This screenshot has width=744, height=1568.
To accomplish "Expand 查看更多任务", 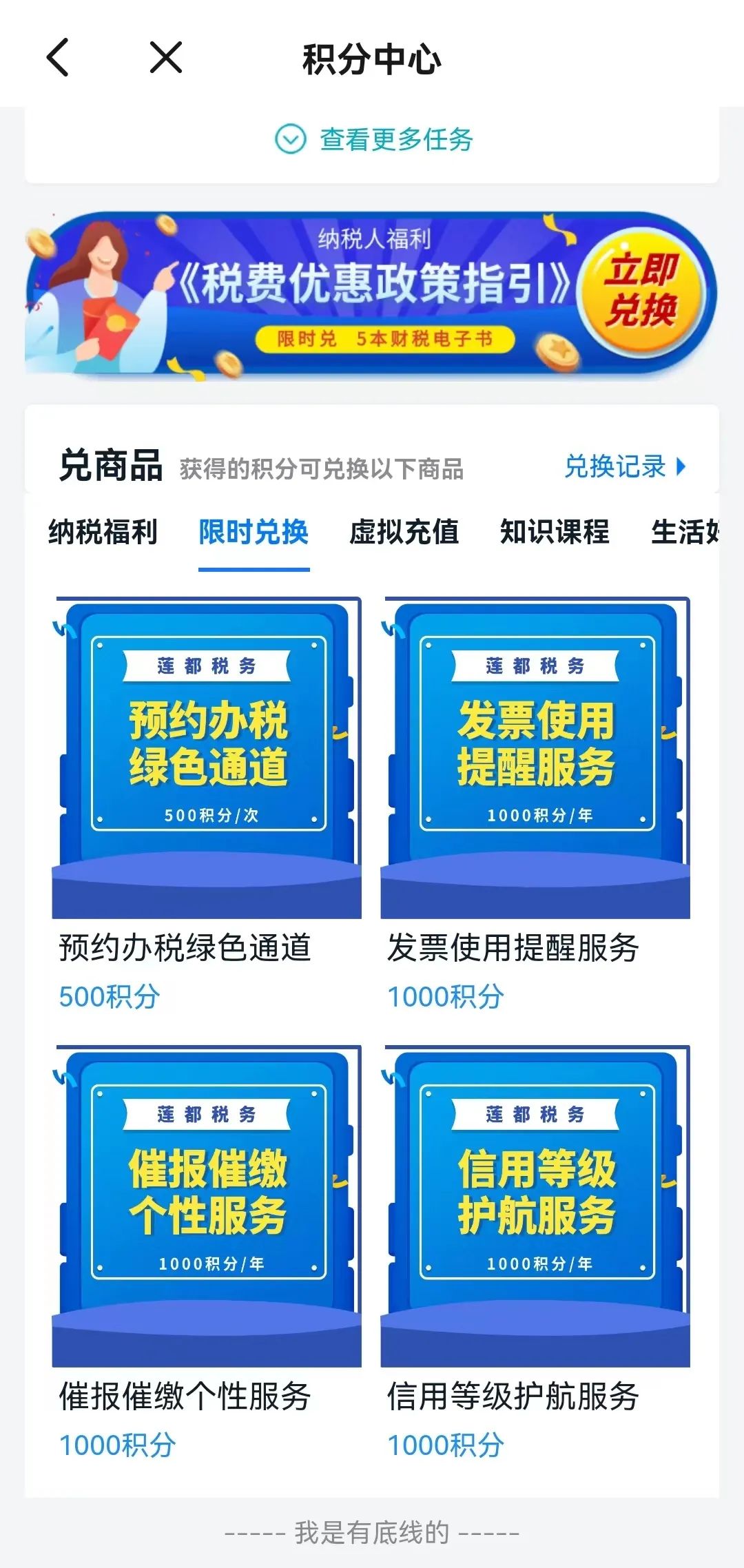I will point(373,140).
